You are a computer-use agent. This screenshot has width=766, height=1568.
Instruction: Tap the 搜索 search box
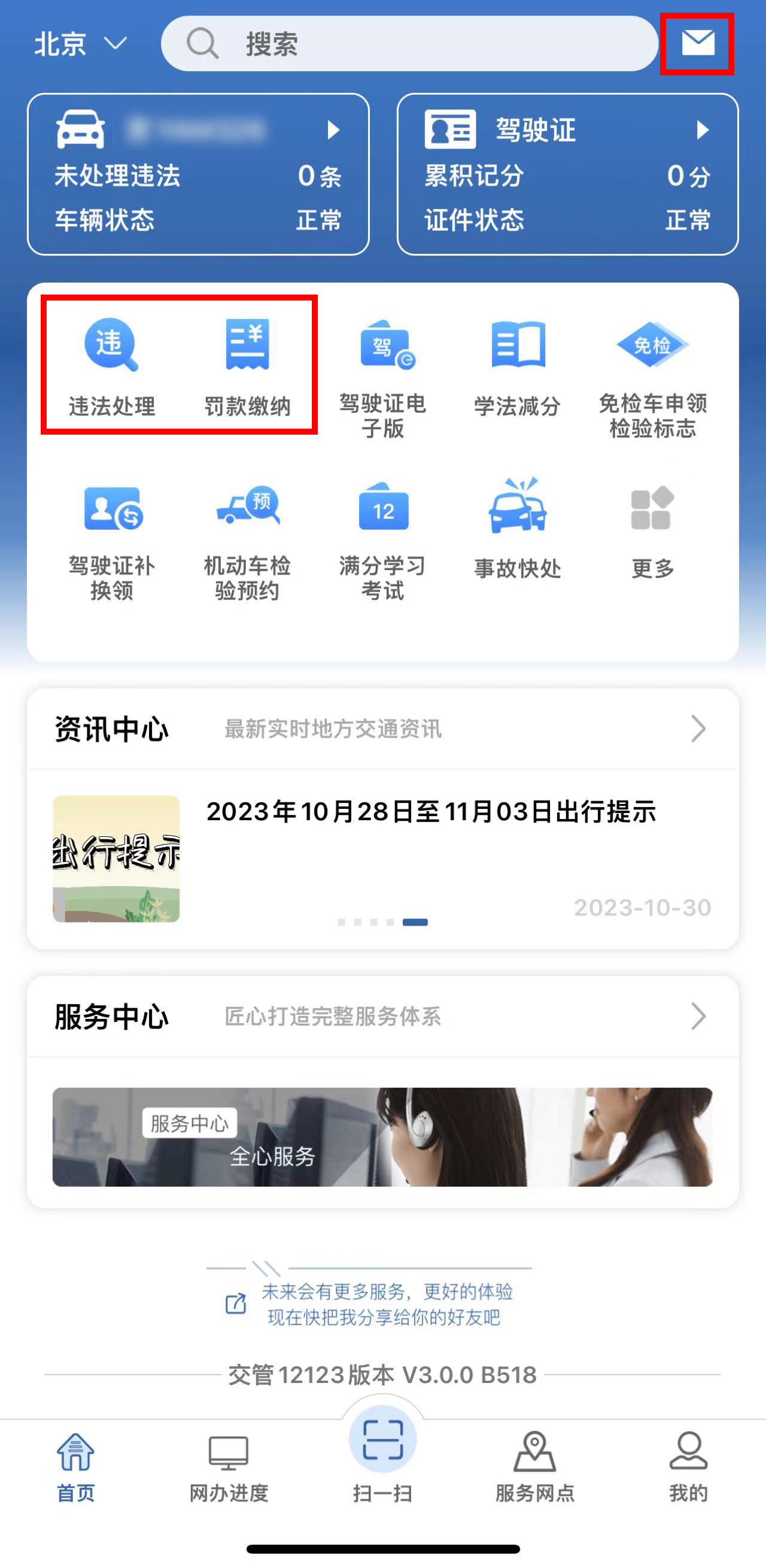tap(409, 44)
